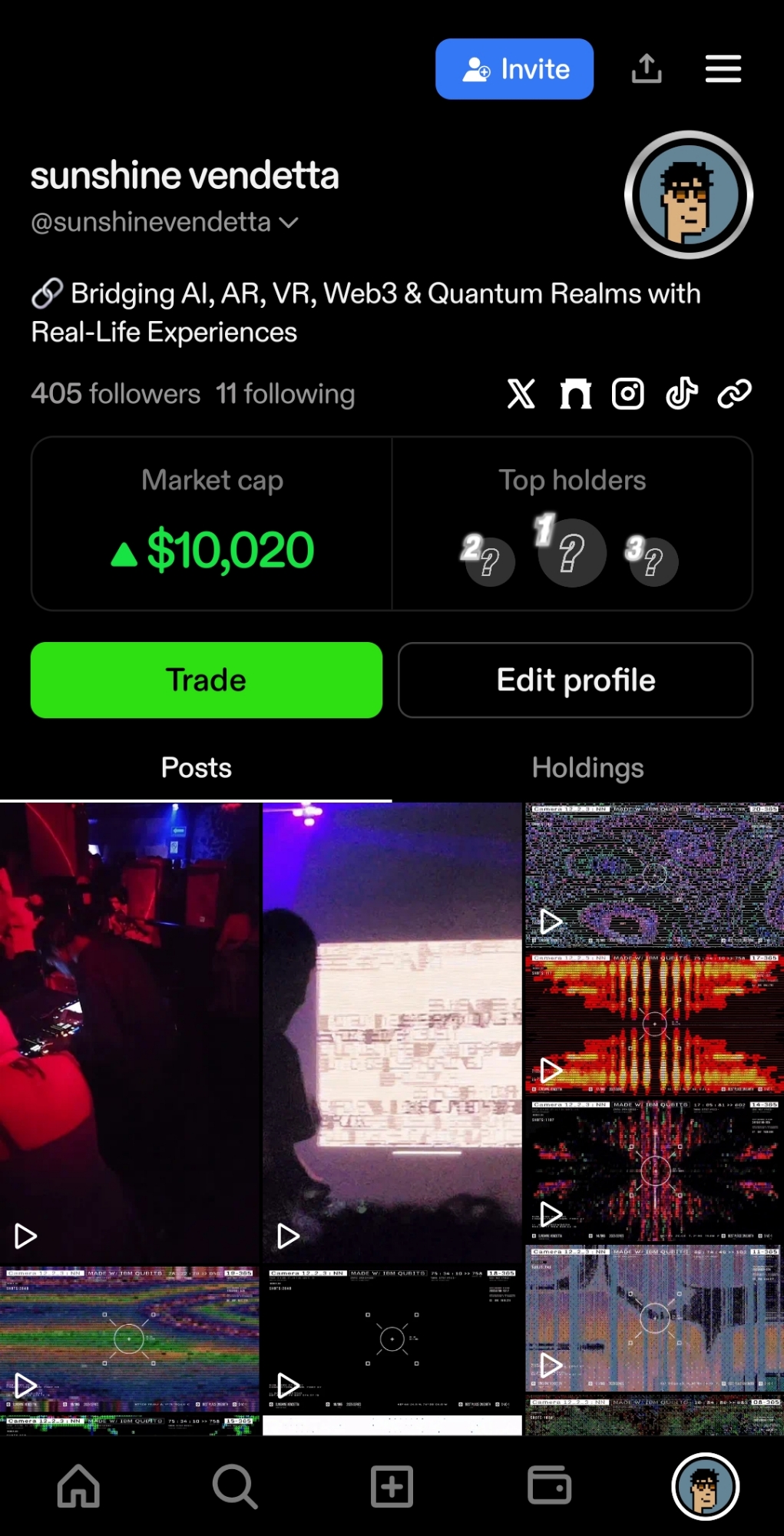Viewport: 784px width, 1536px height.
Task: Open the hamburger menu
Action: click(x=723, y=69)
